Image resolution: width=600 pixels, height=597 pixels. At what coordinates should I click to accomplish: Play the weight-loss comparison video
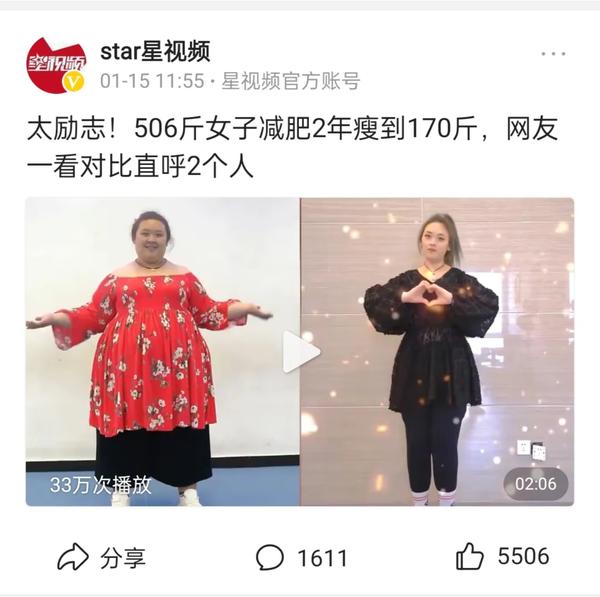pos(299,352)
